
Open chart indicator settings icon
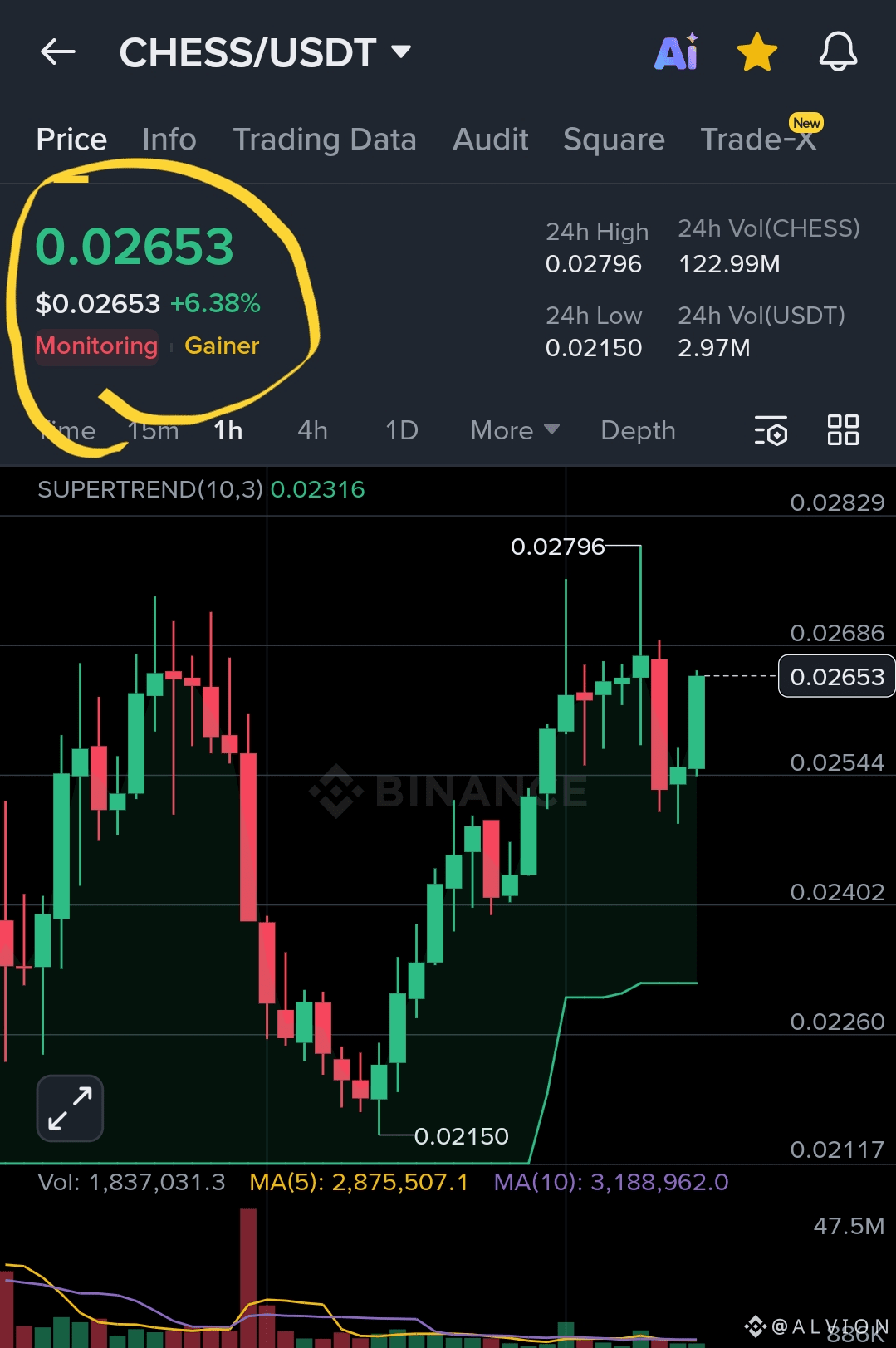771,431
